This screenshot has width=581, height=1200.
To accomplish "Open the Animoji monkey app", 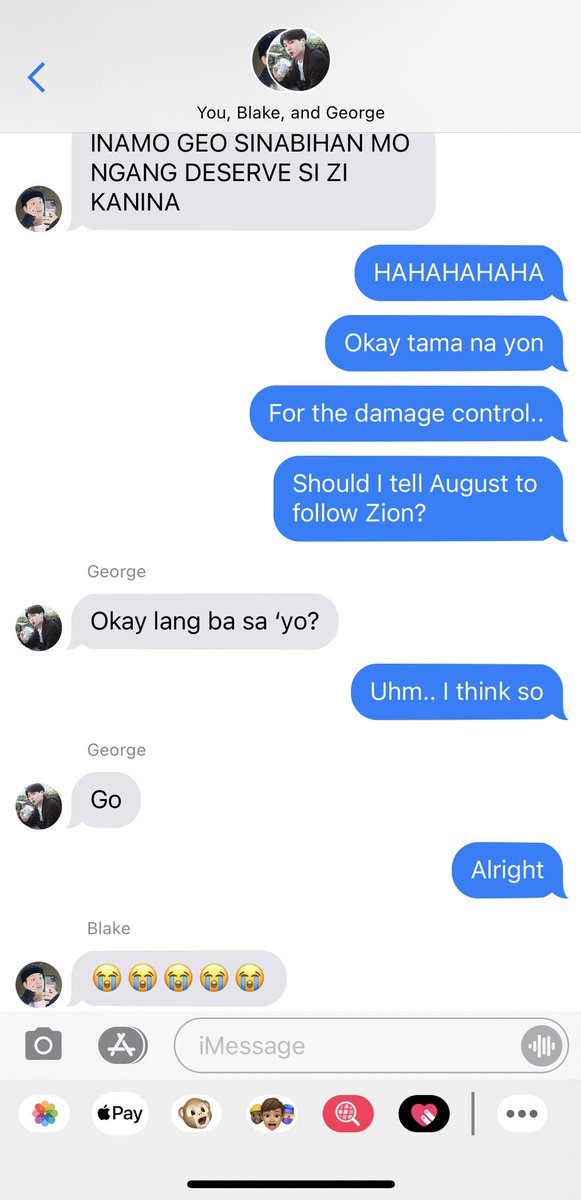I will click(x=196, y=1113).
